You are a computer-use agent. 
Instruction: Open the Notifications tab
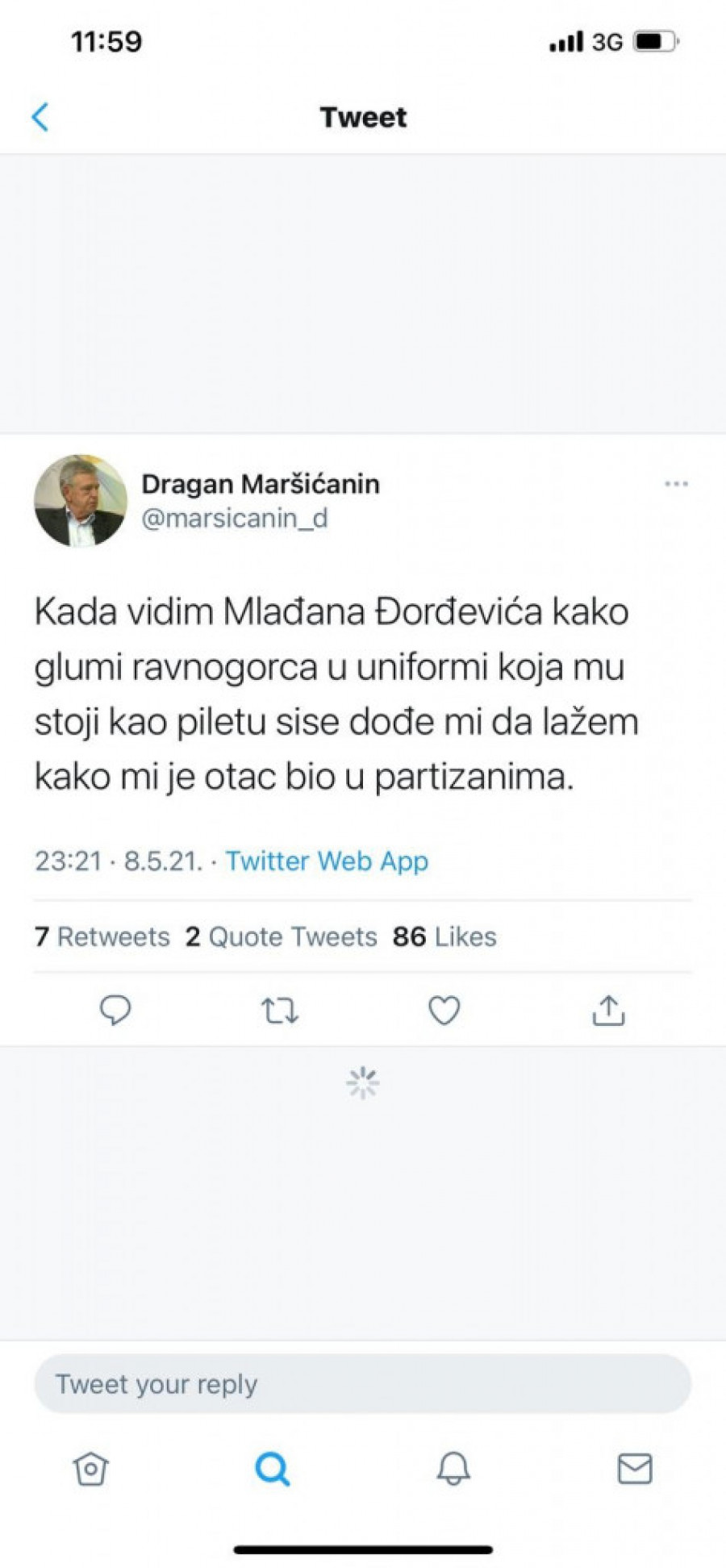(453, 1468)
